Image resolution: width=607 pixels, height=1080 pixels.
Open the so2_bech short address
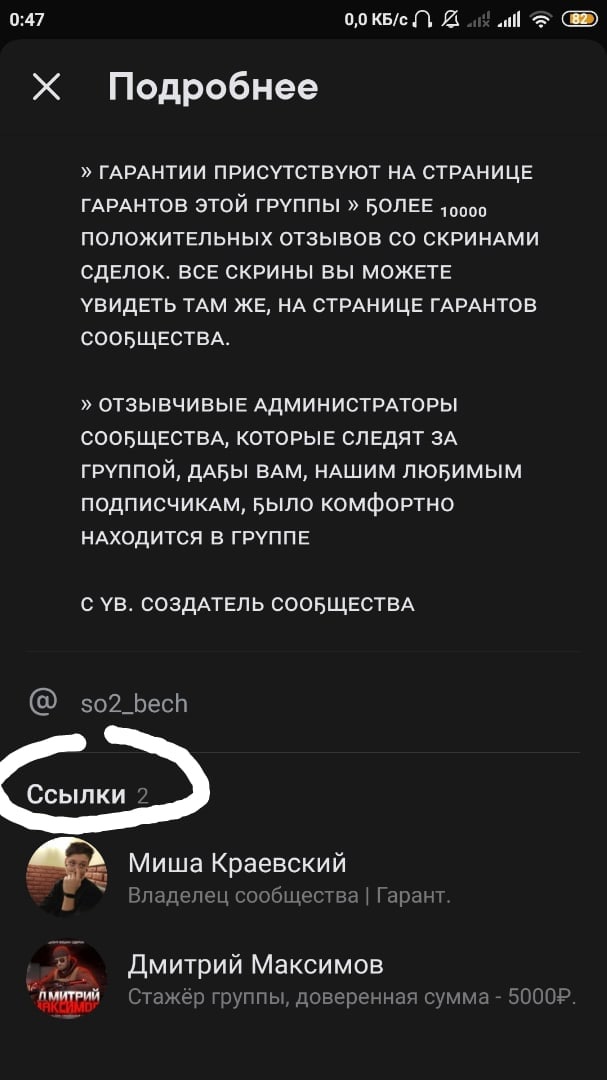(x=134, y=703)
